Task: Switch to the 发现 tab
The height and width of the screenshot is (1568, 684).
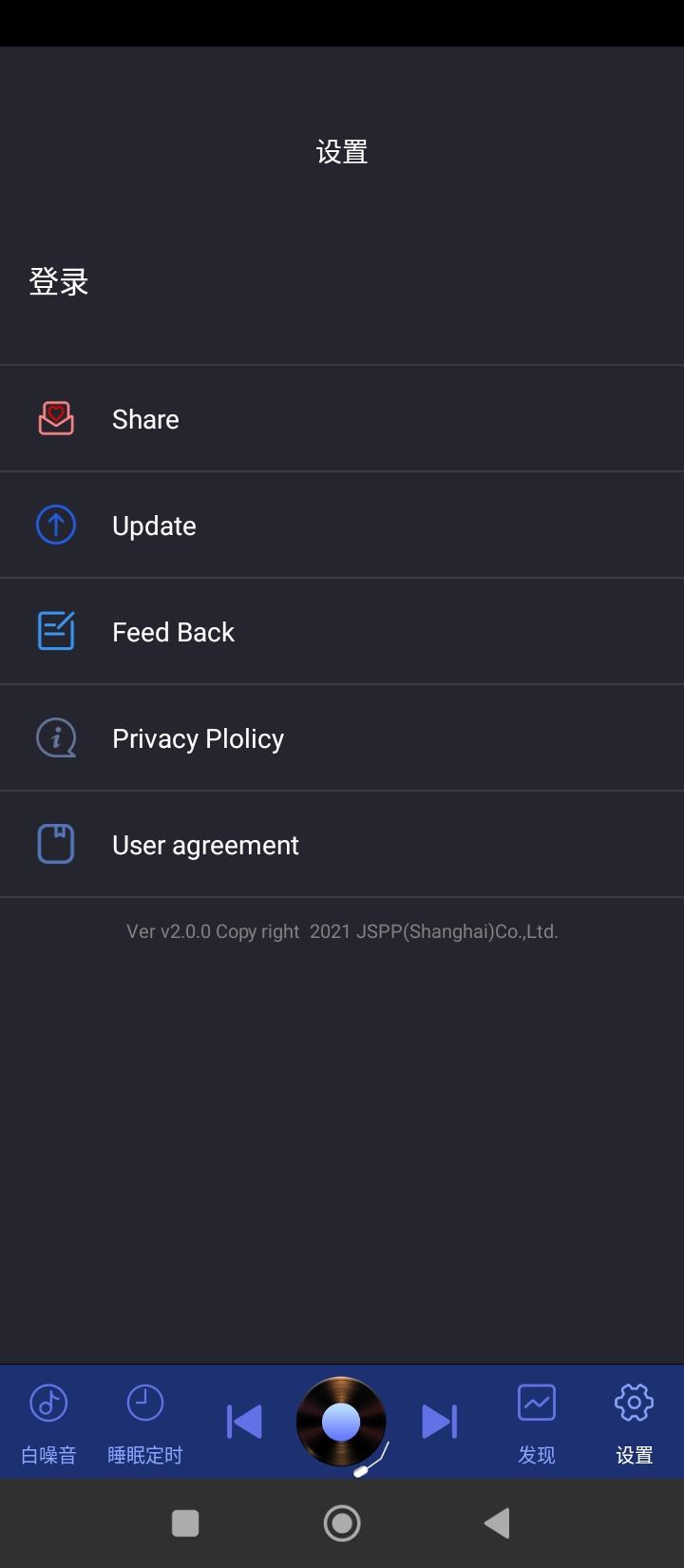Action: pyautogui.click(x=536, y=1421)
